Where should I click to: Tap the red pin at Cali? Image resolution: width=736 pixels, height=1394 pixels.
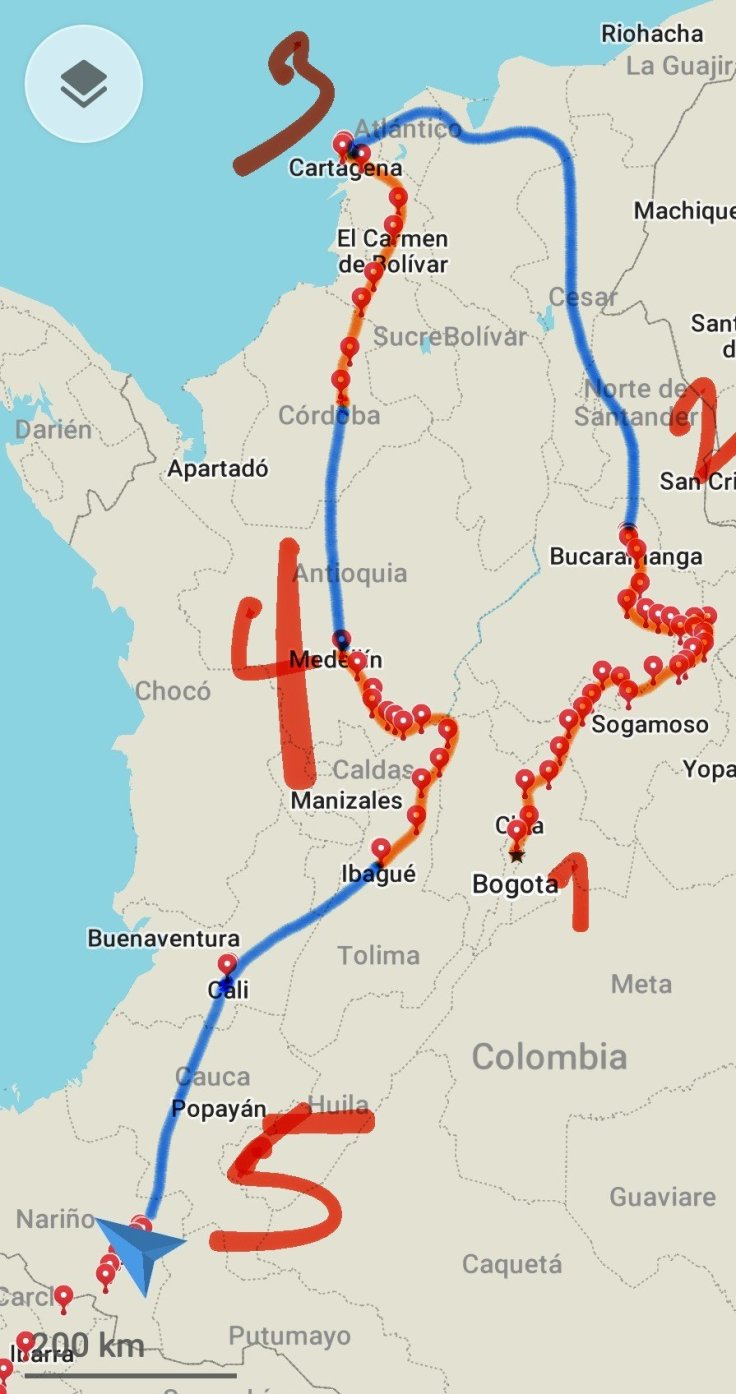click(x=227, y=964)
